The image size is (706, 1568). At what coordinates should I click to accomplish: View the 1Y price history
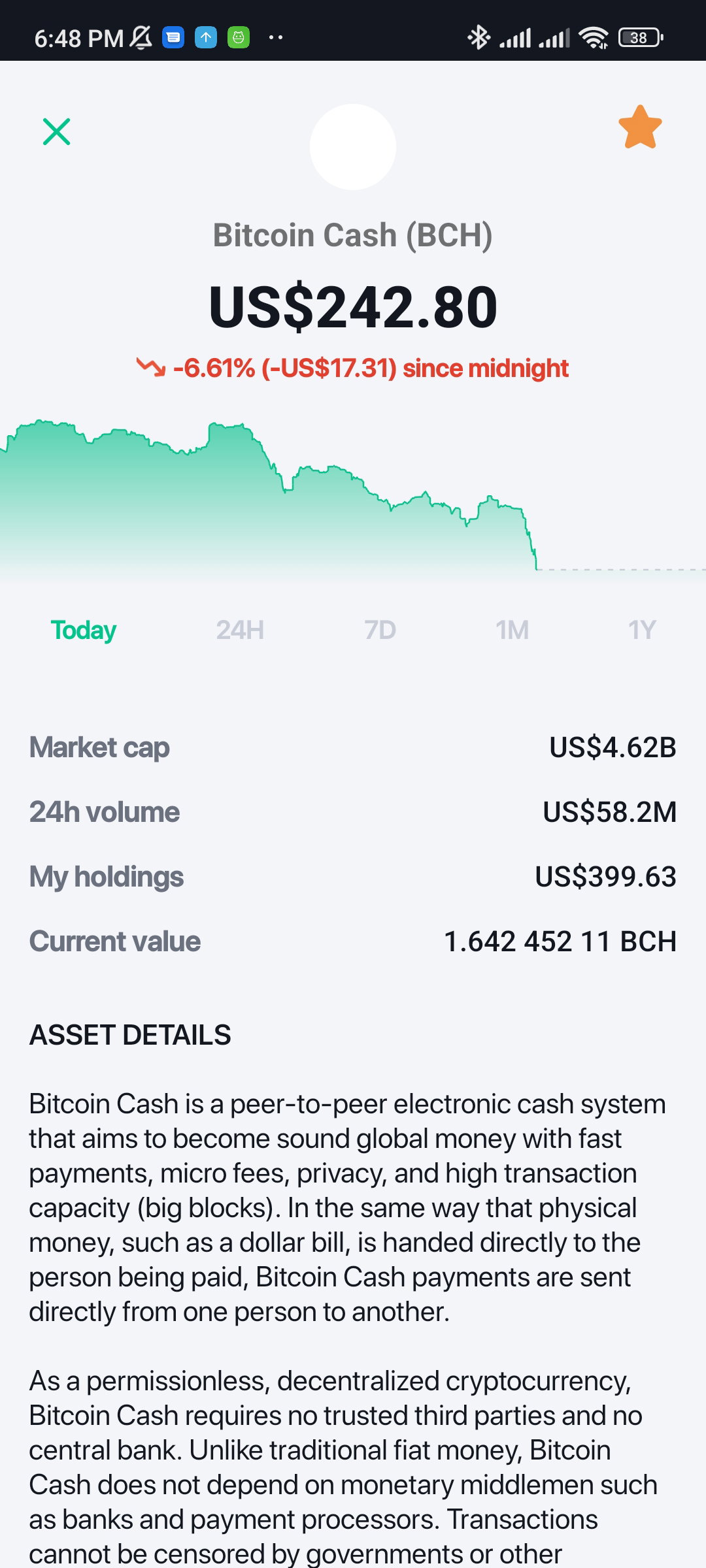(641, 630)
